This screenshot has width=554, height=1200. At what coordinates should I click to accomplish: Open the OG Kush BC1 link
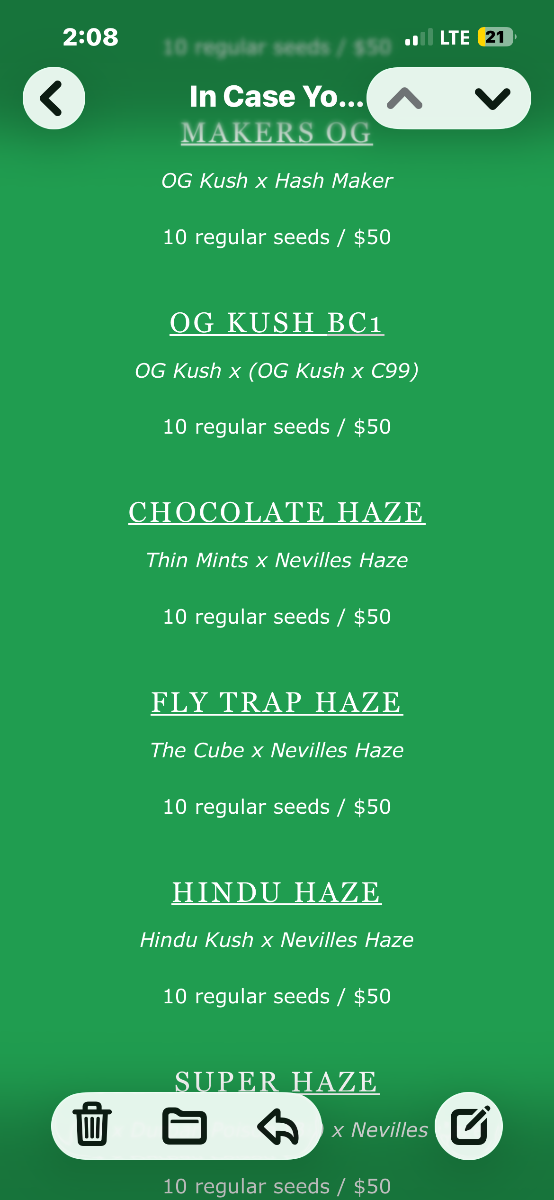click(x=277, y=323)
